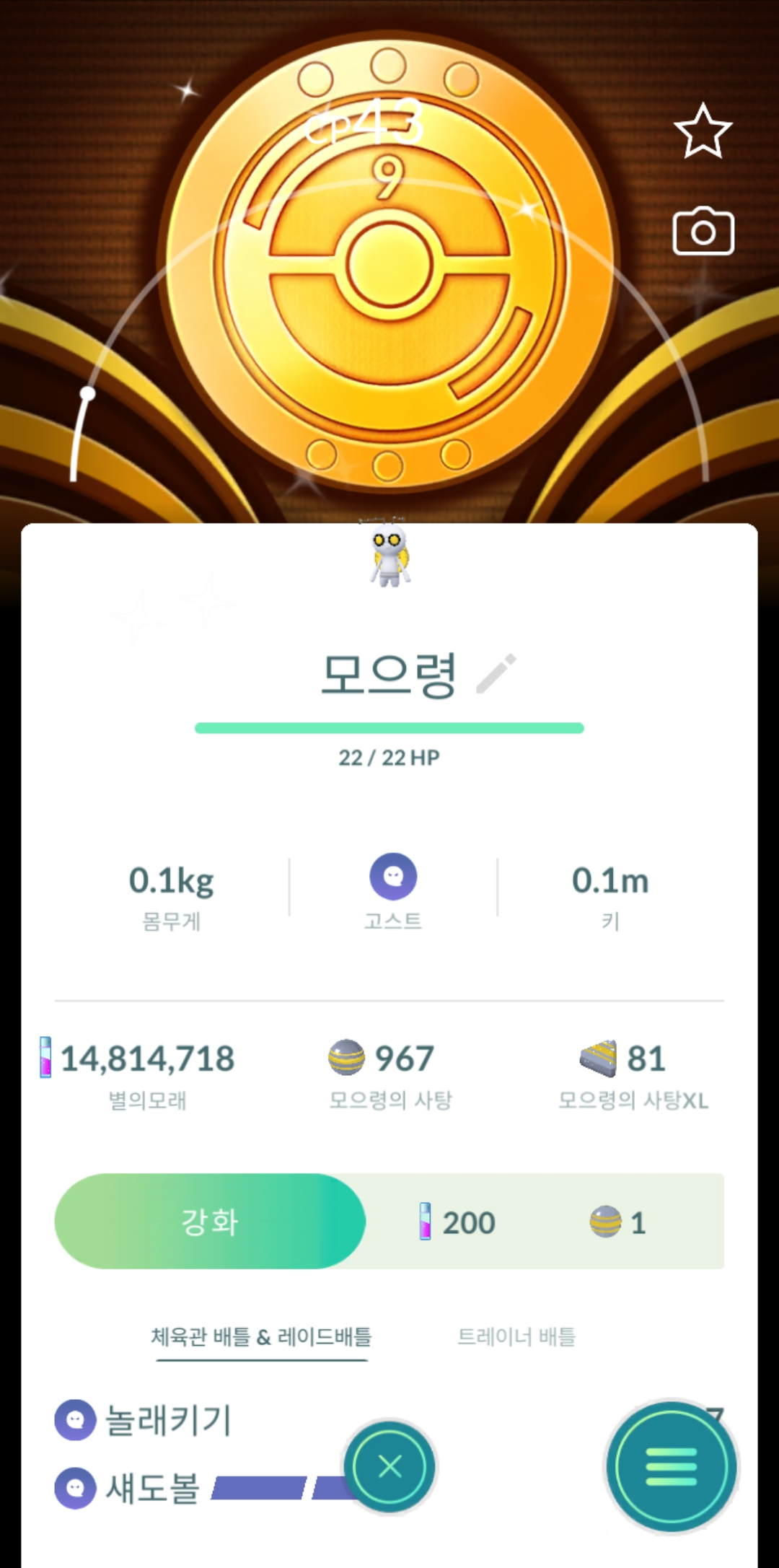This screenshot has height=1568, width=779.
Task: Open the AR camera icon
Action: (x=703, y=232)
